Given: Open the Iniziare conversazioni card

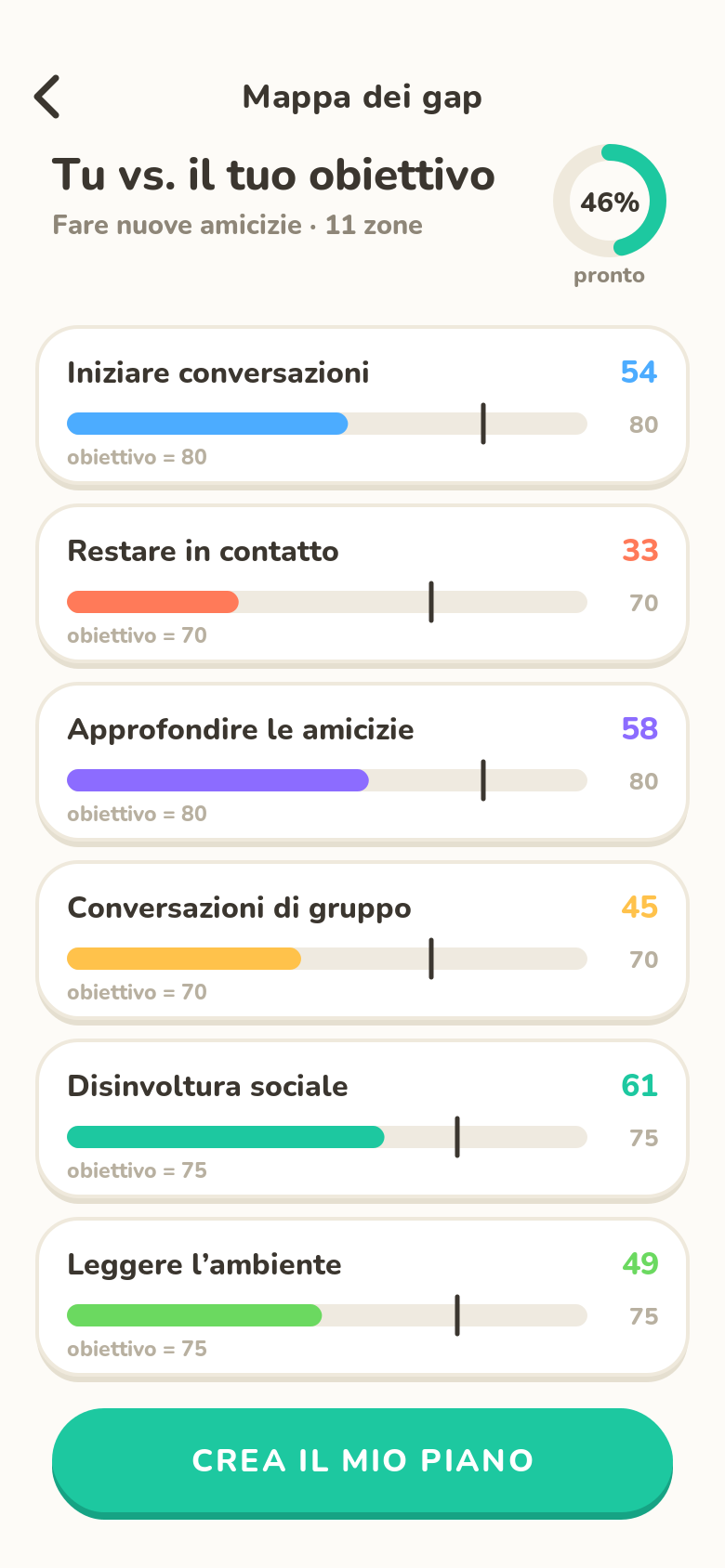Looking at the screenshot, I should pyautogui.click(x=362, y=407).
